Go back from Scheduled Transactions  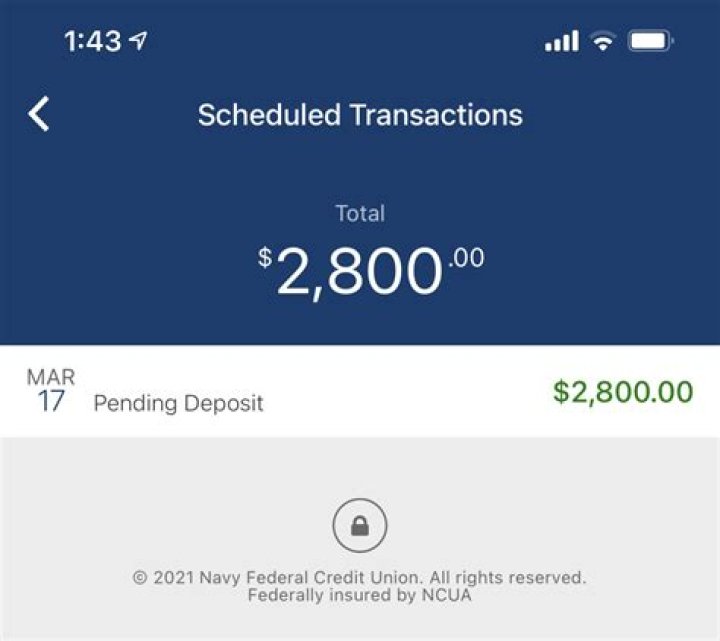(x=39, y=114)
